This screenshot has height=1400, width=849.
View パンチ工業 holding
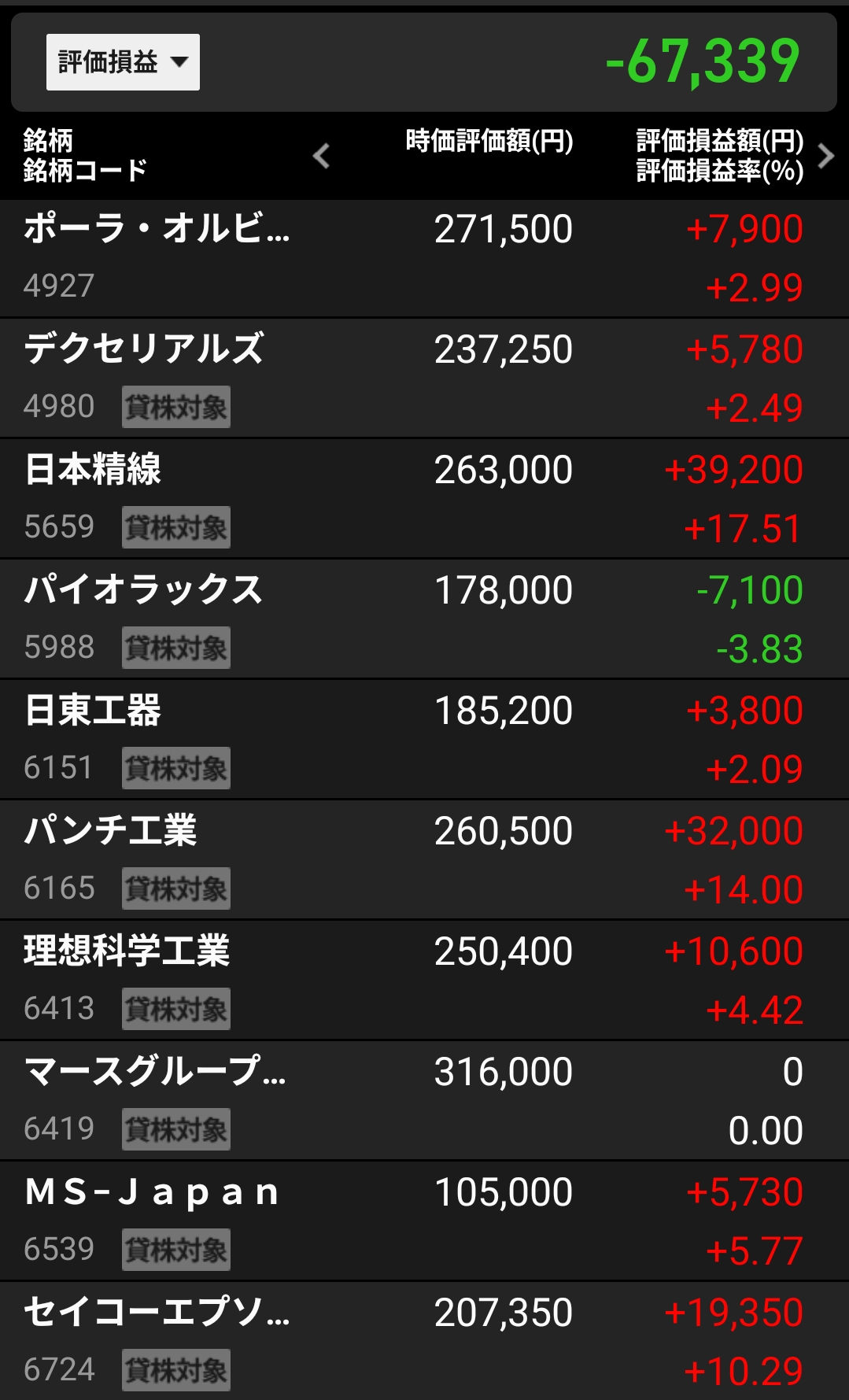(x=110, y=831)
